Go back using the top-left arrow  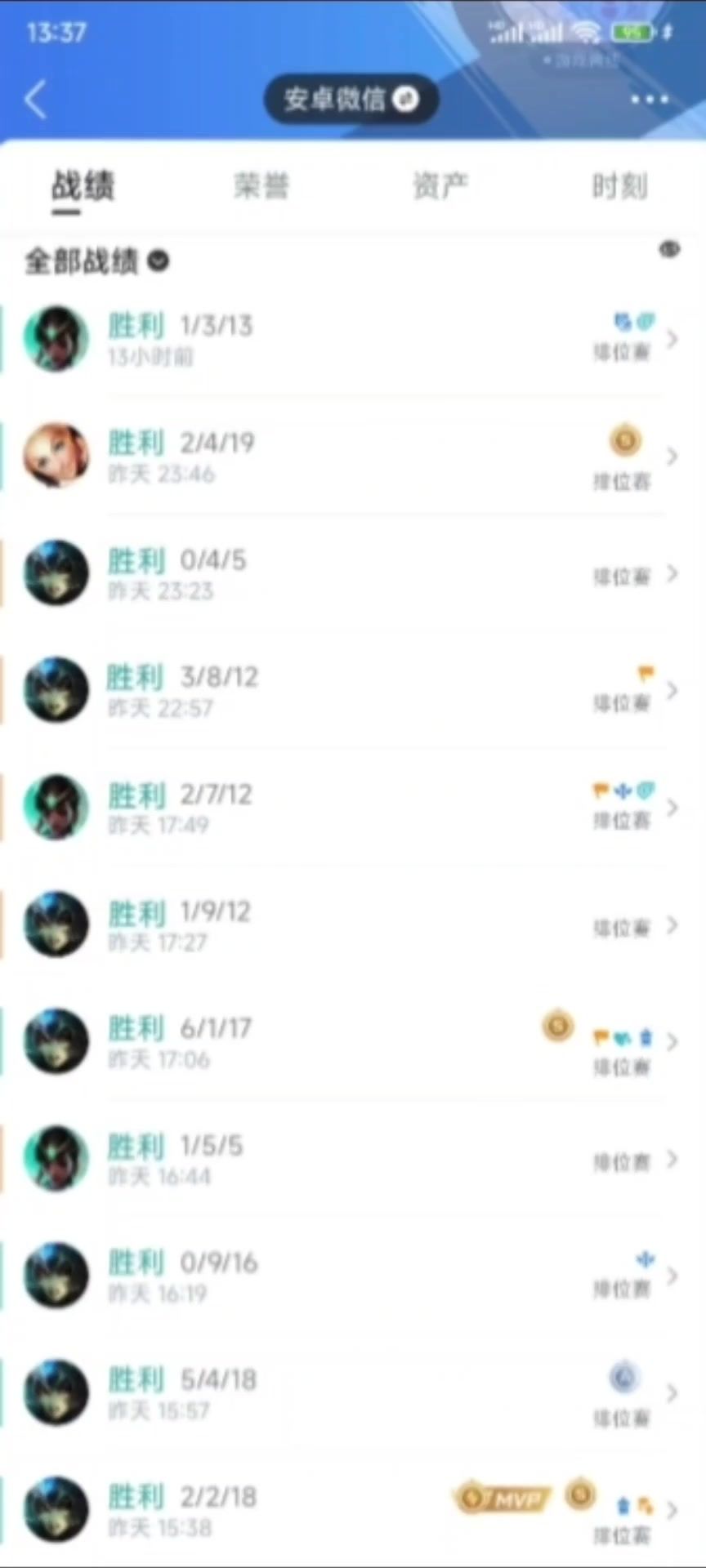pyautogui.click(x=36, y=100)
